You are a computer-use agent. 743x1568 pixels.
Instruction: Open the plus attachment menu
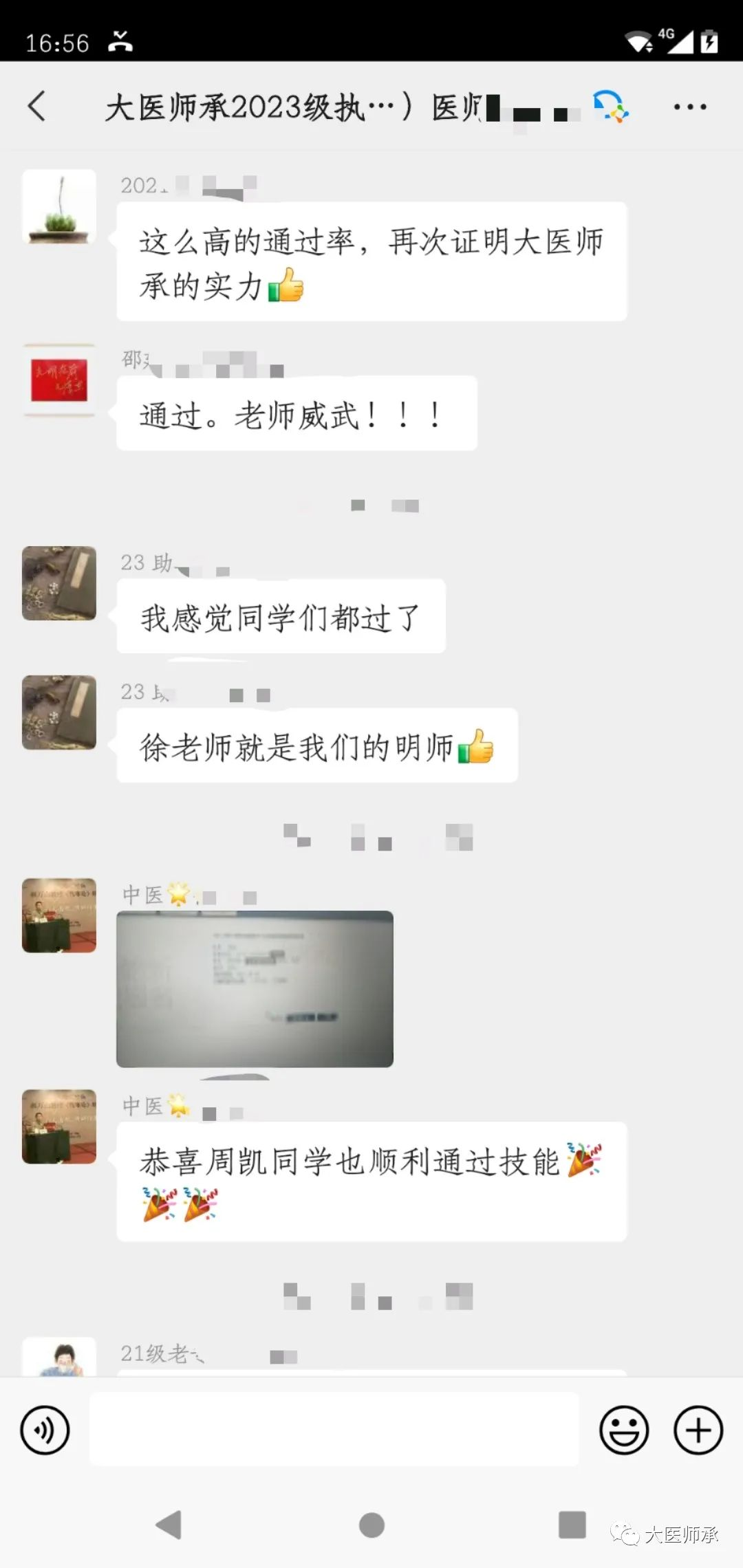(x=698, y=1430)
